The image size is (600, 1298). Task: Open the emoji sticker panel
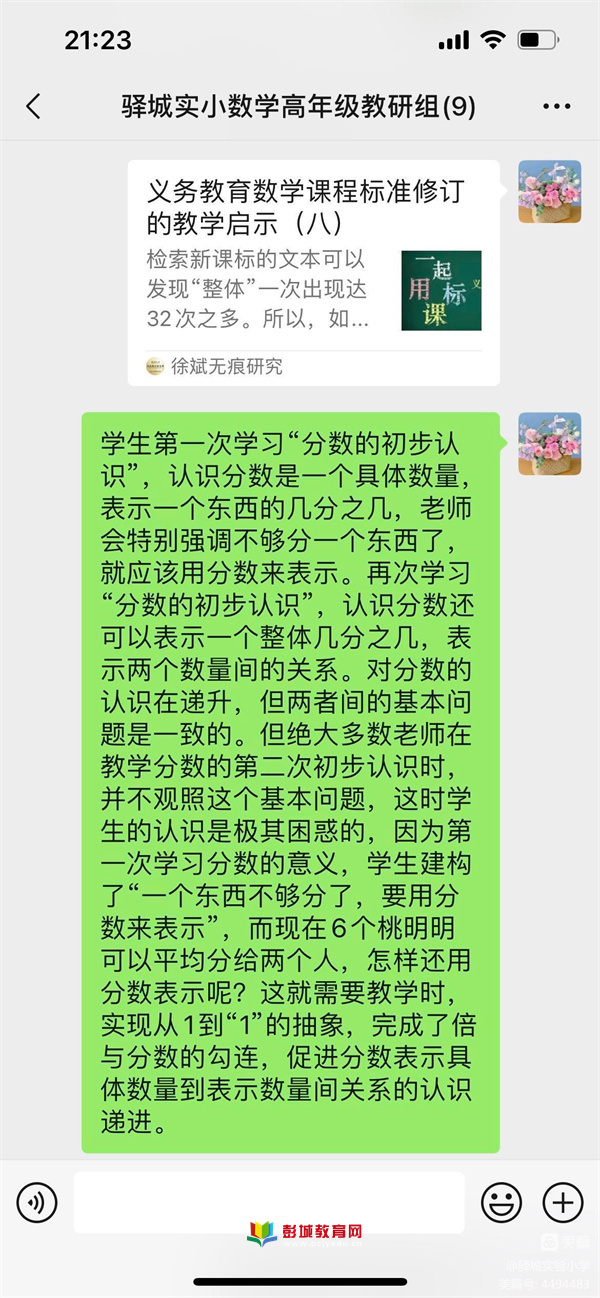(501, 1202)
